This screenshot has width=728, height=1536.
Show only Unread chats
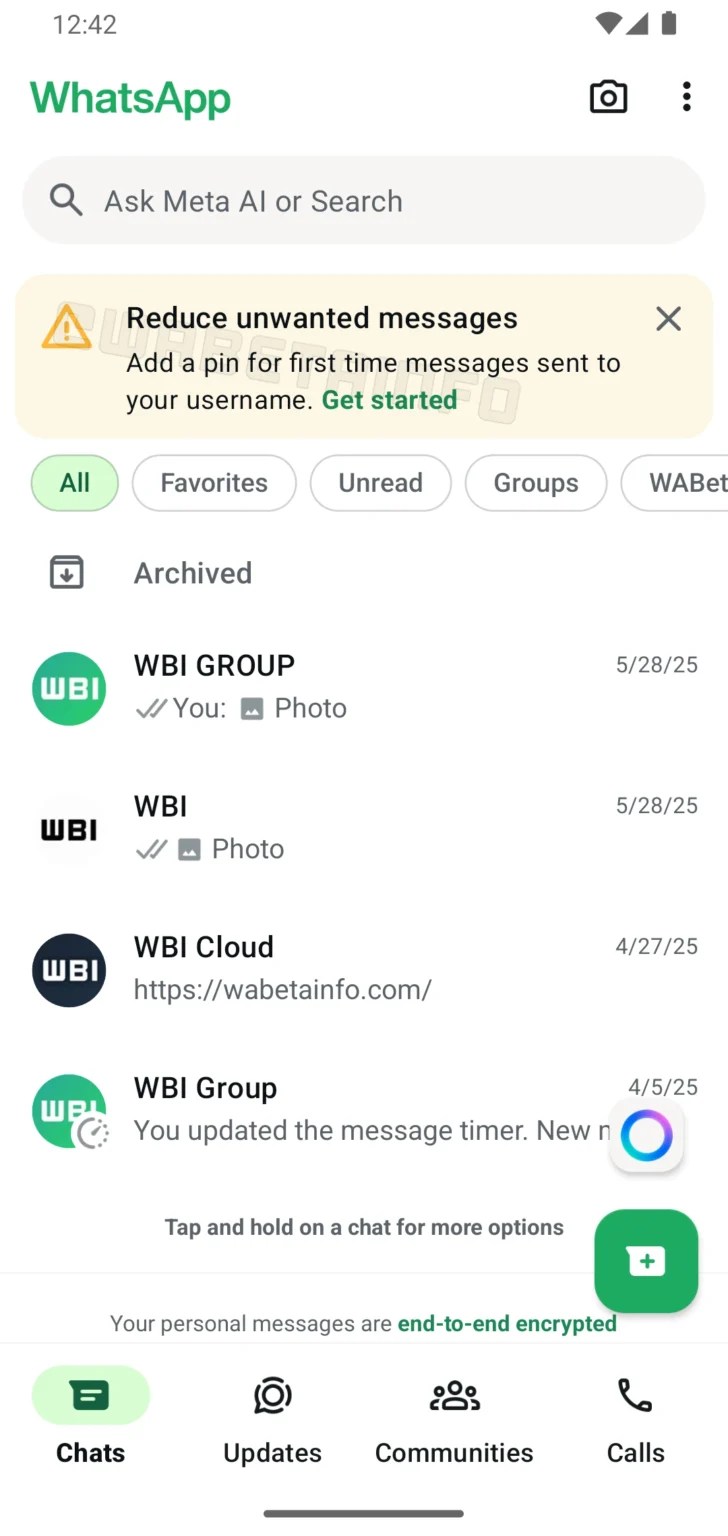380,483
